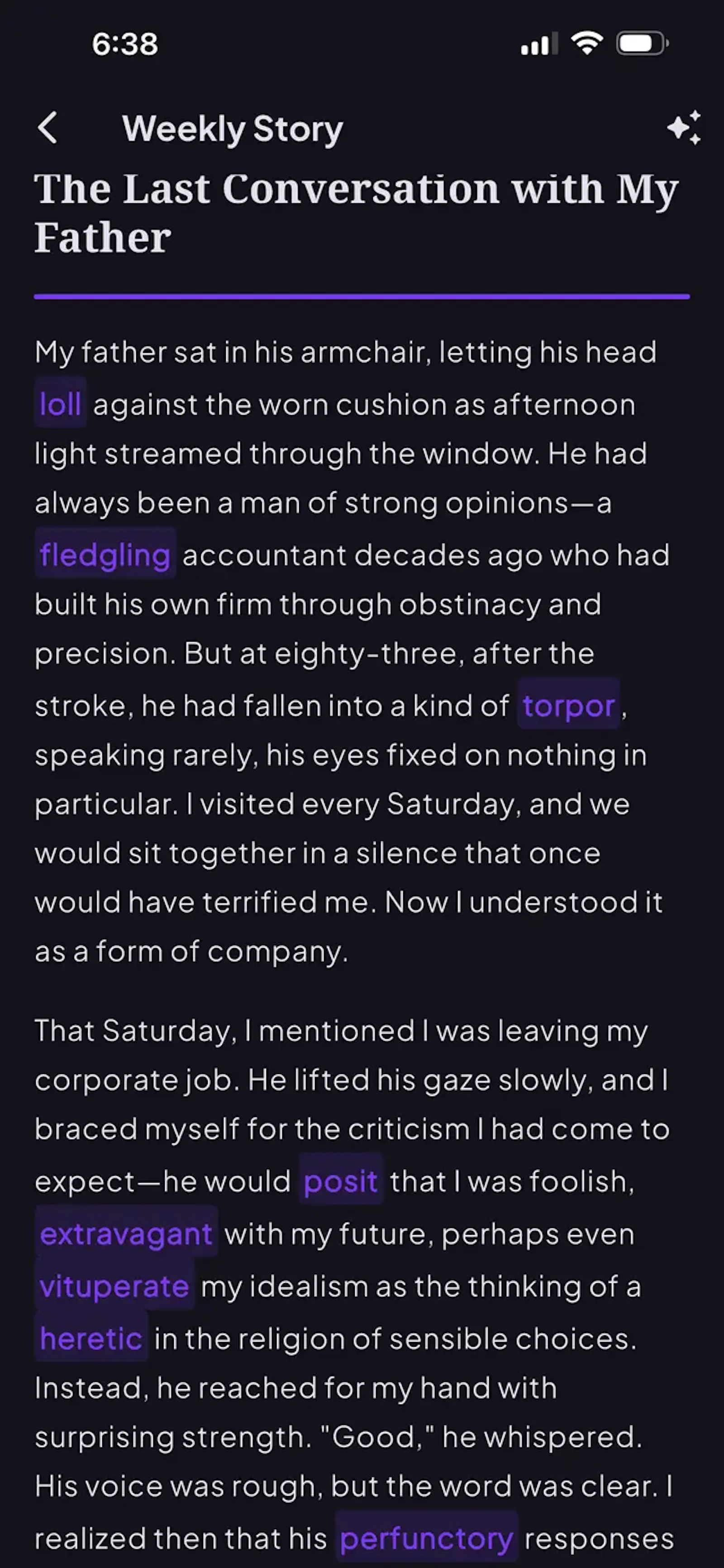Look up the word extravagant
This screenshot has height=1568, width=724.
(x=126, y=1233)
